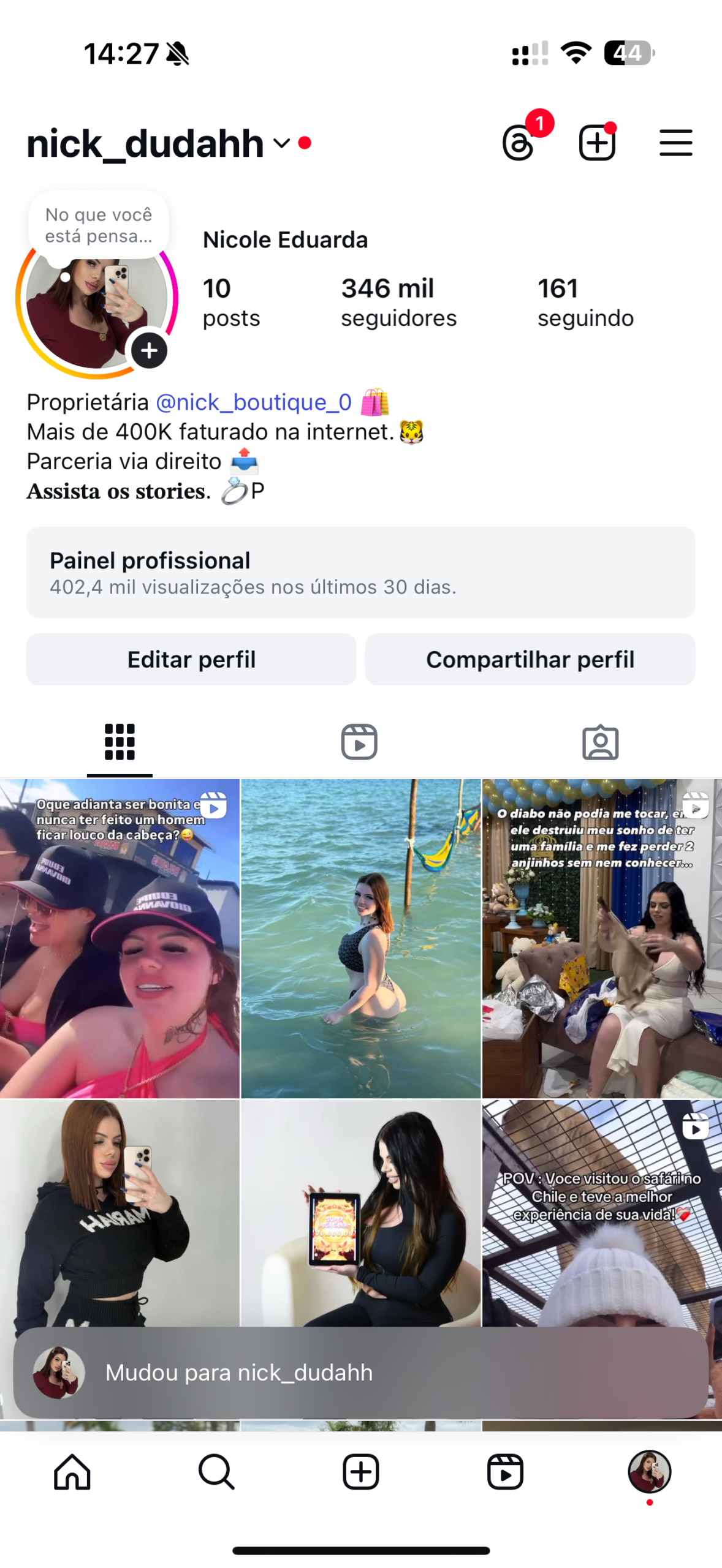722x1568 pixels.
Task: Switch to the Reels tab on the profile
Action: (359, 742)
